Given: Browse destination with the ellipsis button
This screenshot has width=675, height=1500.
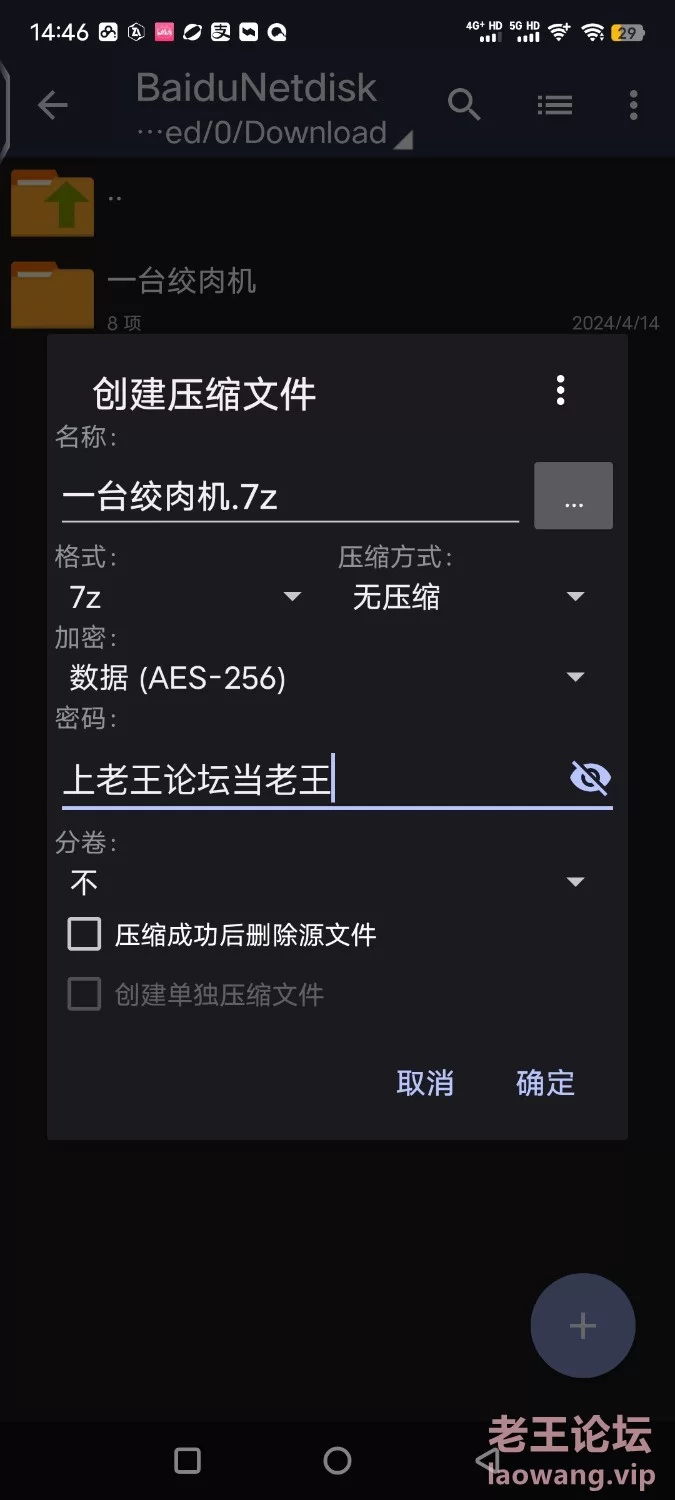Looking at the screenshot, I should [574, 496].
